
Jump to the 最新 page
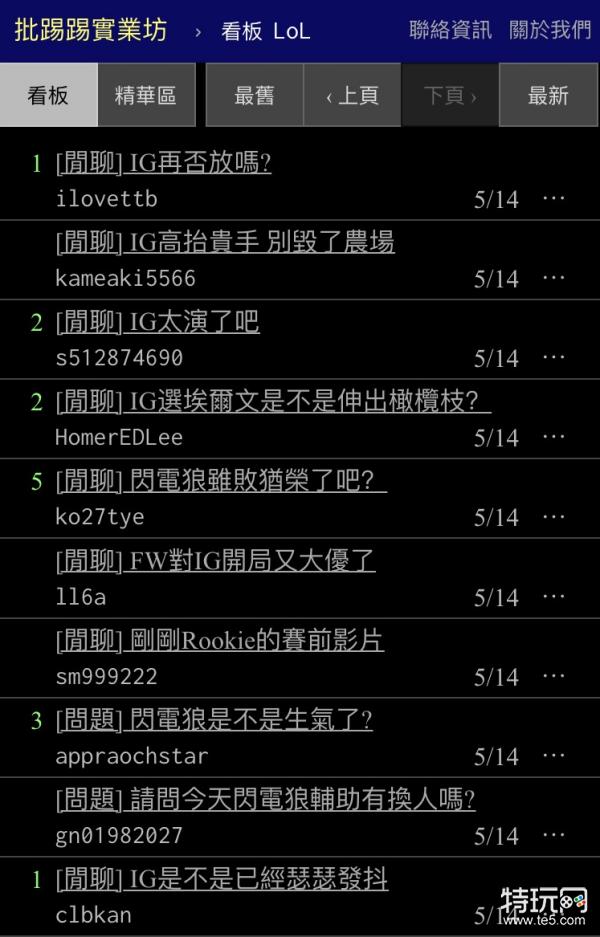pyautogui.click(x=548, y=95)
